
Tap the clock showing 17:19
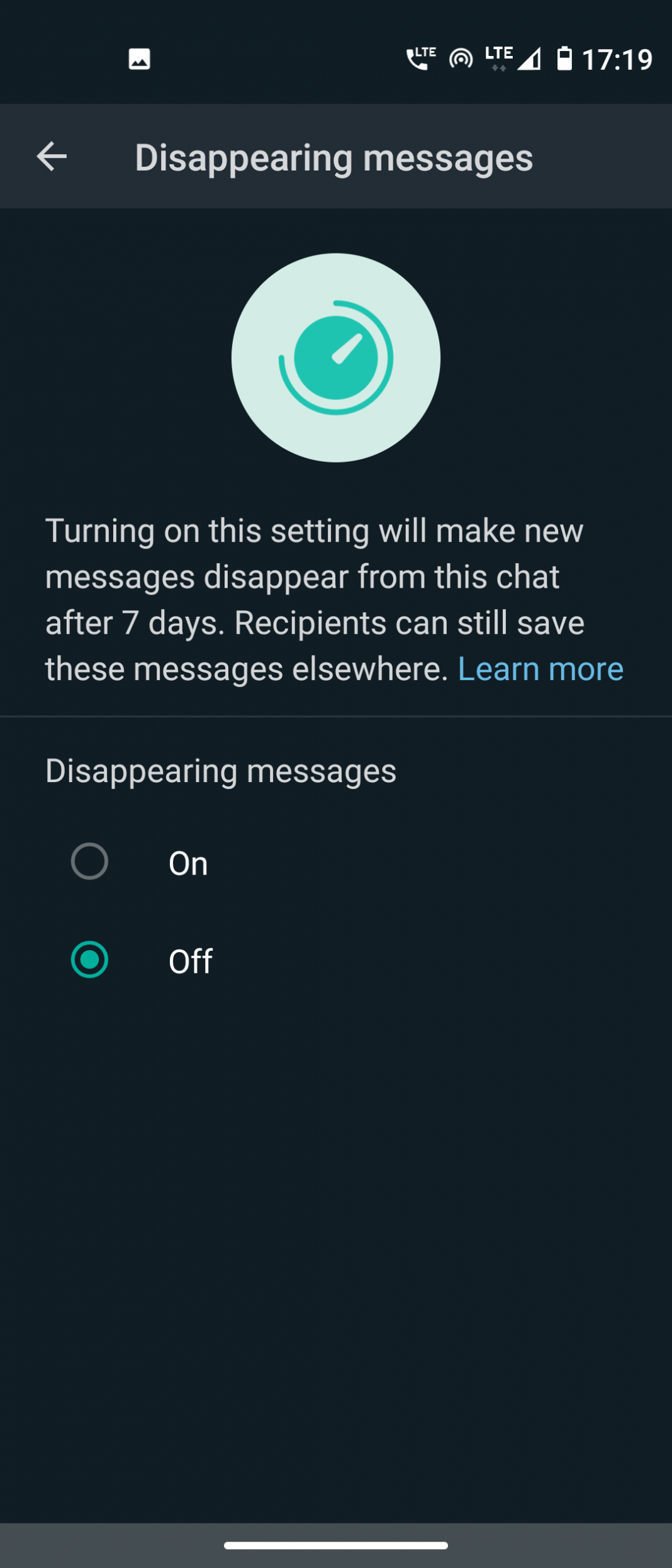click(x=619, y=58)
